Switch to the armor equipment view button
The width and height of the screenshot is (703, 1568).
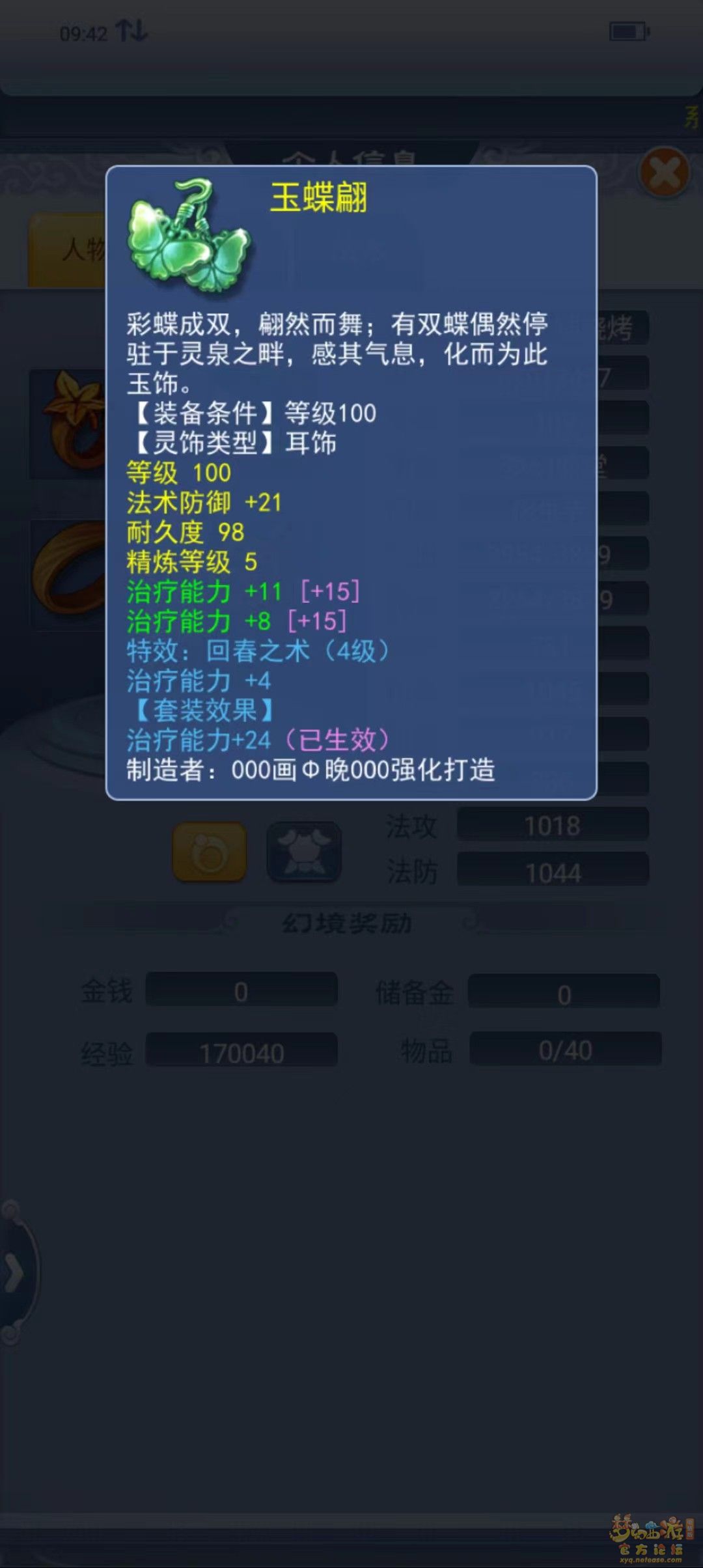pyautogui.click(x=304, y=852)
